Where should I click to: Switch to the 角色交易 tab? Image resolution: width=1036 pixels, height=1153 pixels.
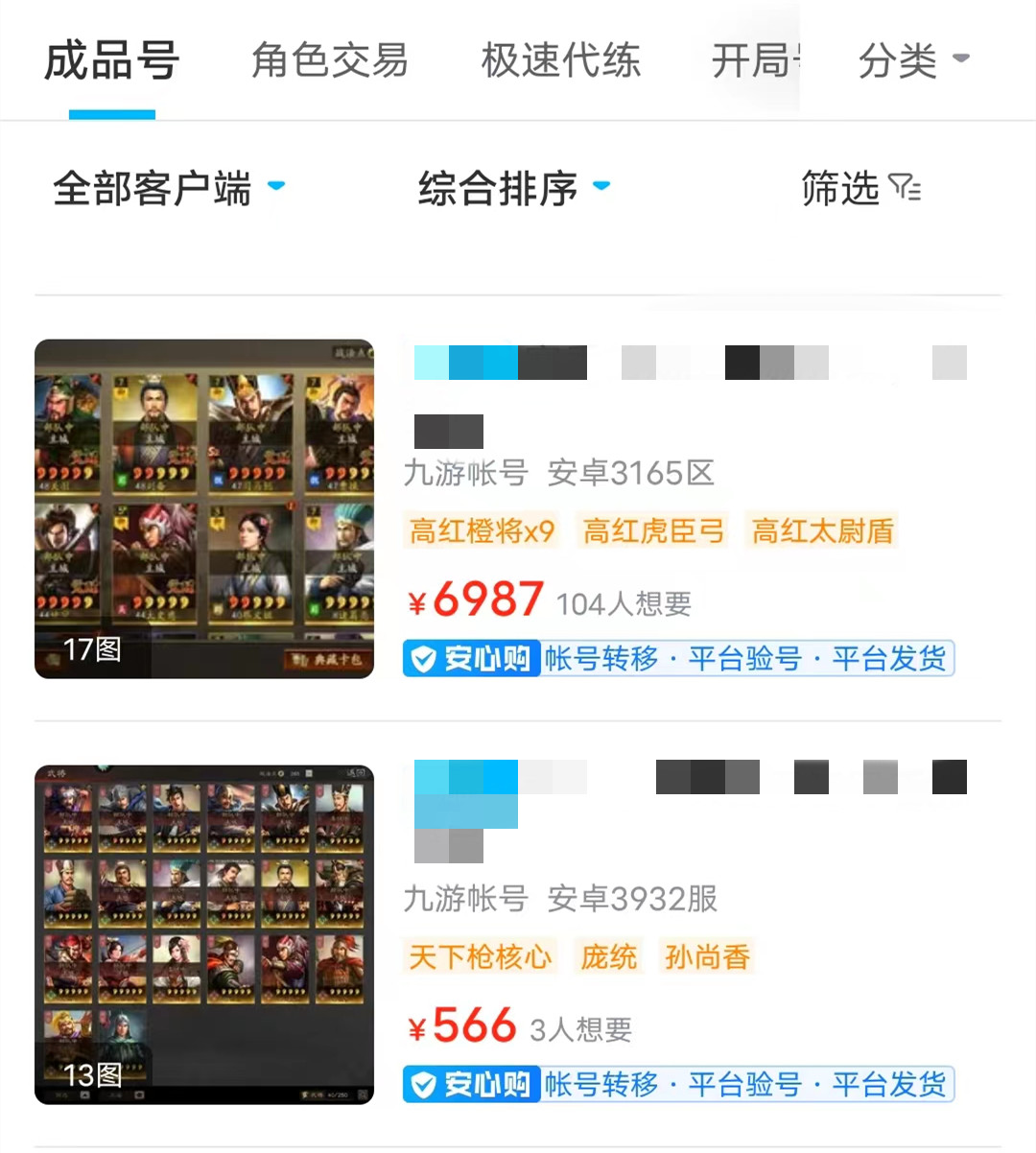tap(329, 61)
